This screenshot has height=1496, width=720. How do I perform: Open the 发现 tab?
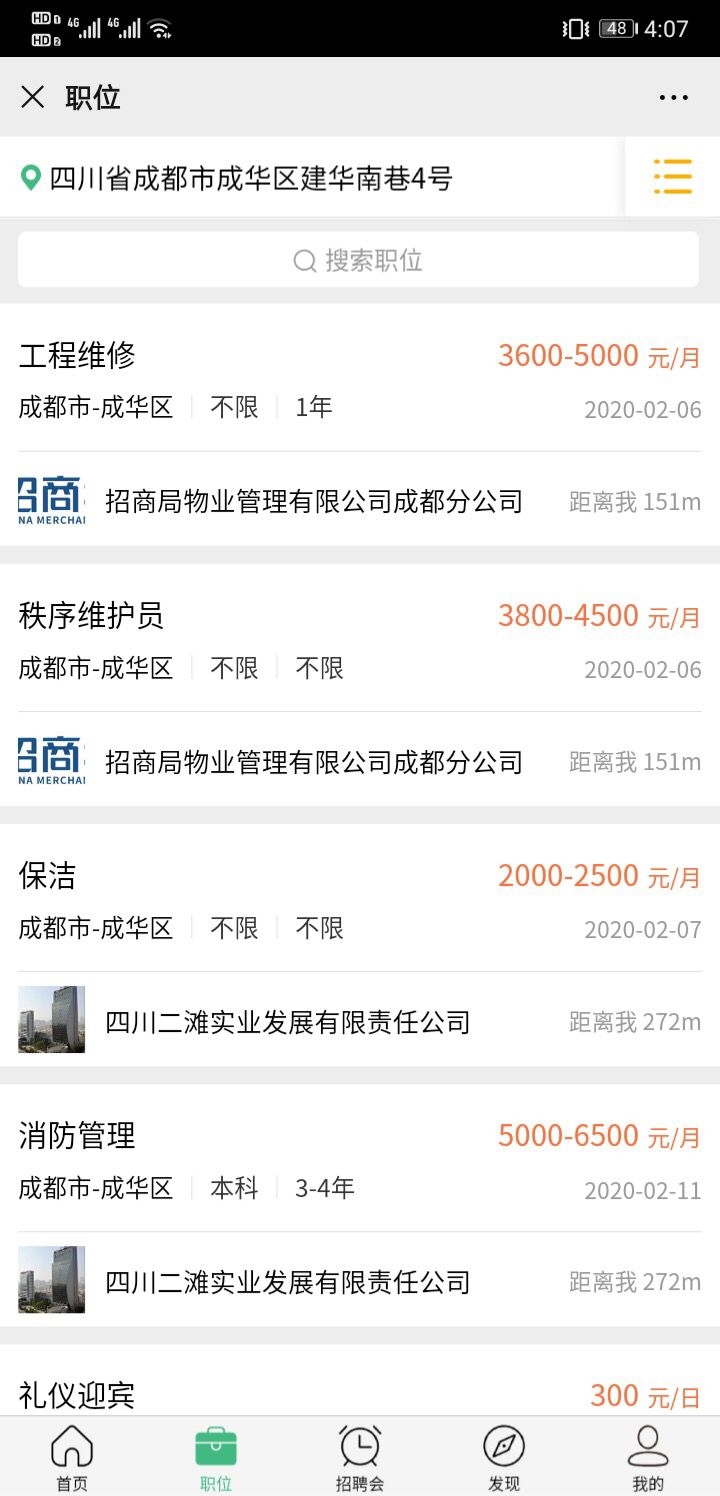504,1458
